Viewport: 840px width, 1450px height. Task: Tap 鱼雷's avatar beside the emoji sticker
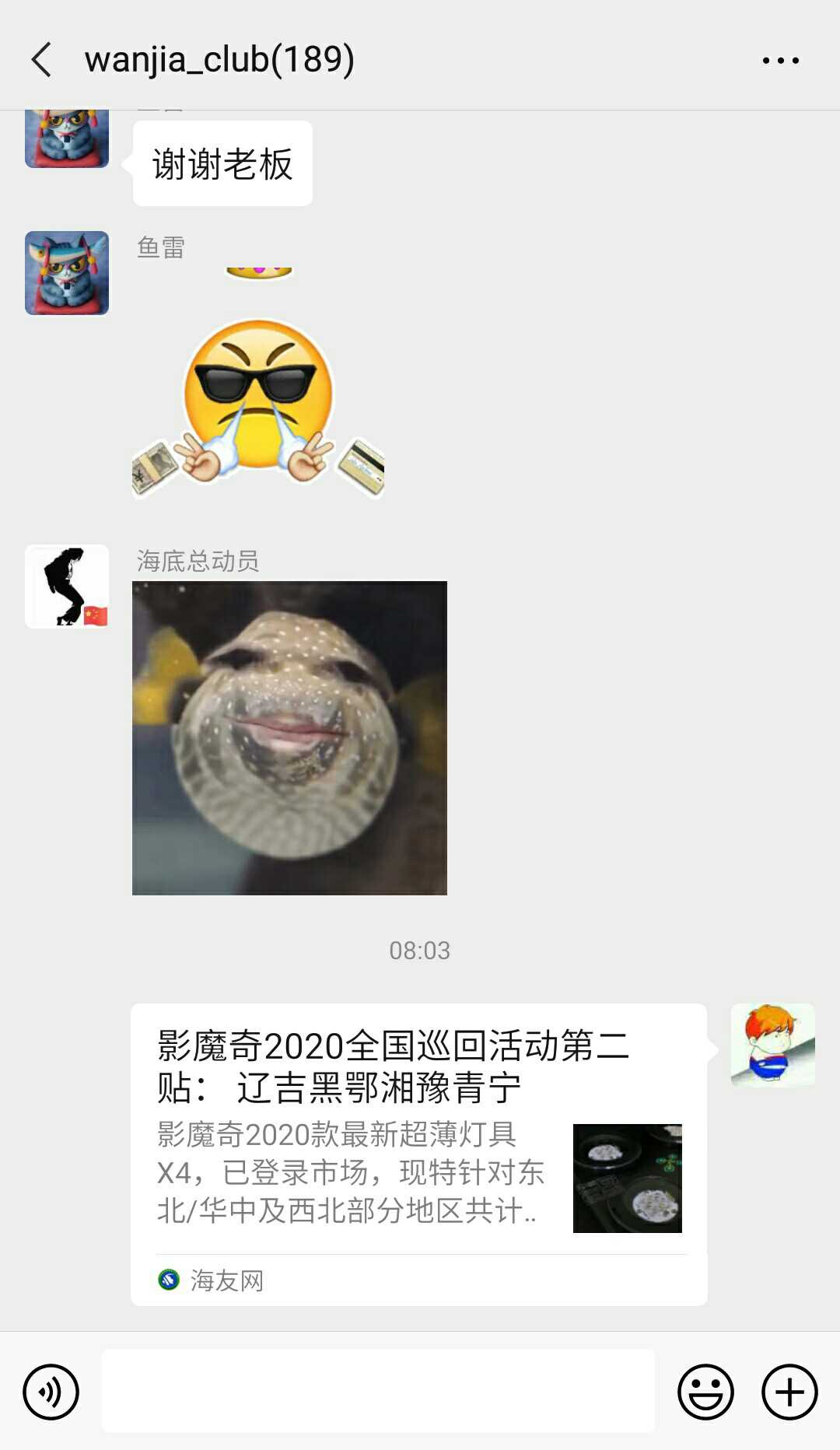pyautogui.click(x=67, y=273)
